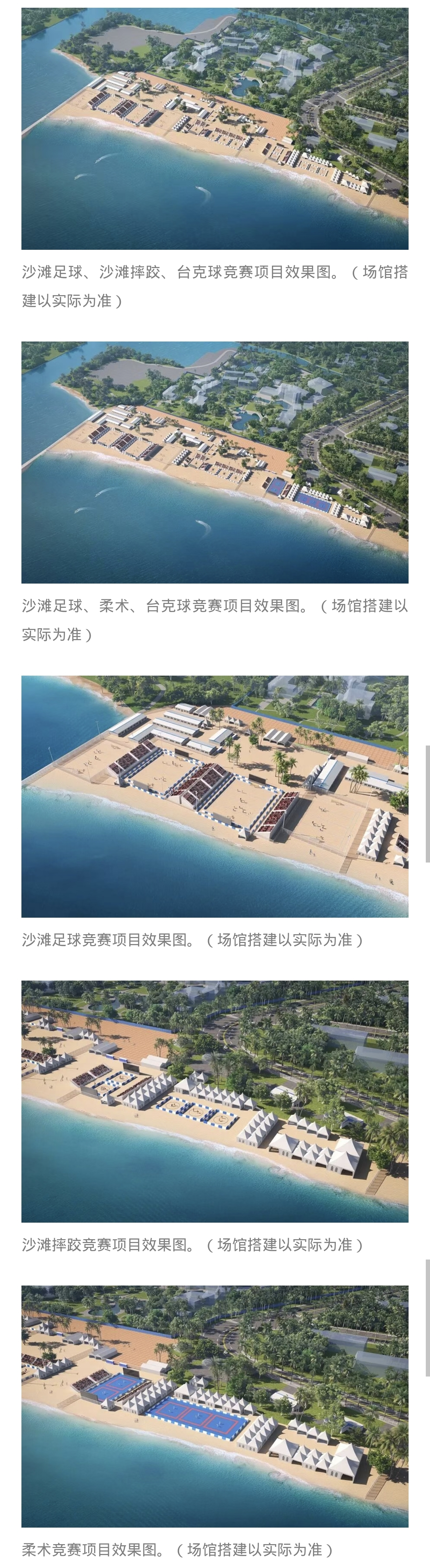Open the beach soccer, wrestling, teqball rendering image
The image size is (430, 1568).
(x=214, y=129)
